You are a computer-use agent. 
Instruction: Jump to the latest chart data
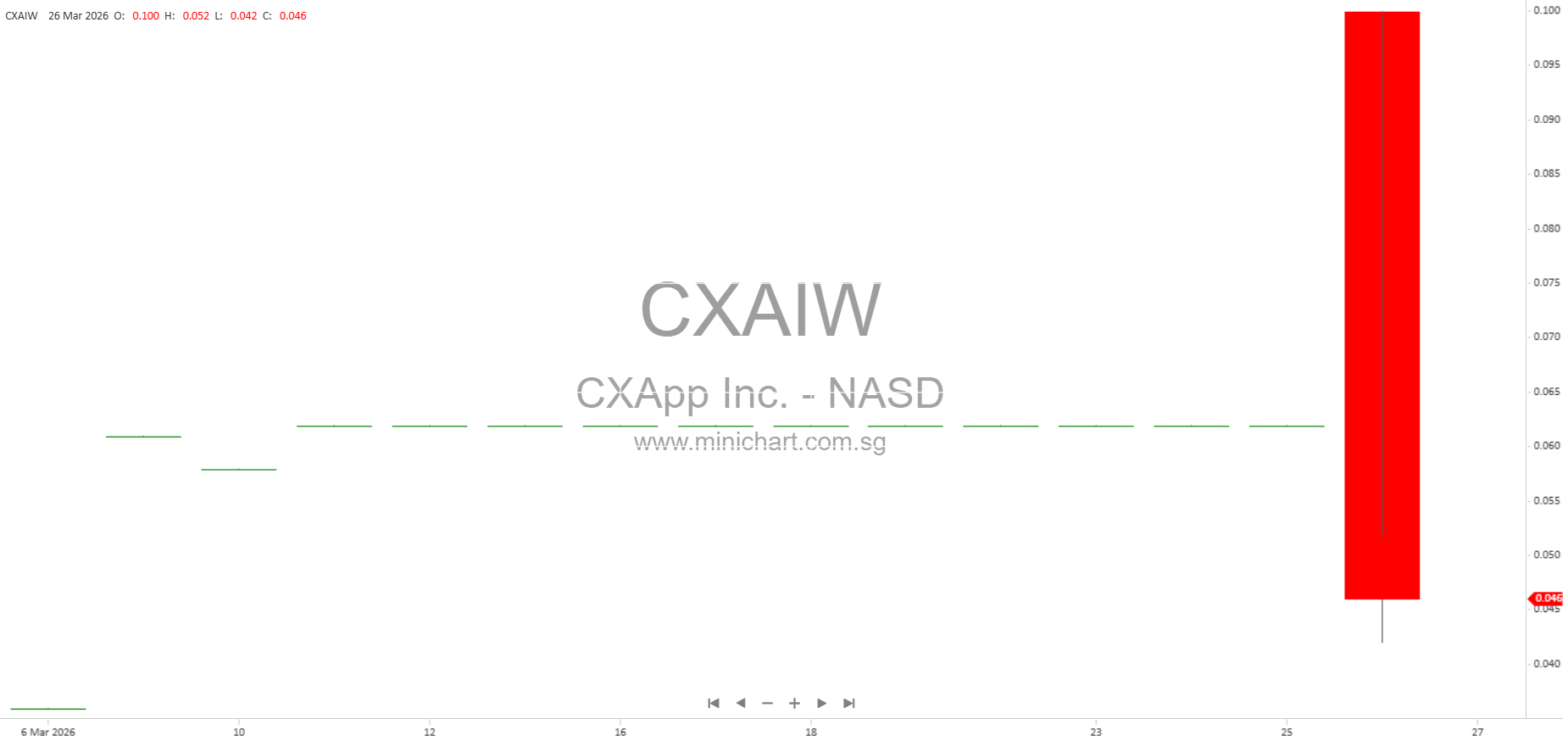848,703
